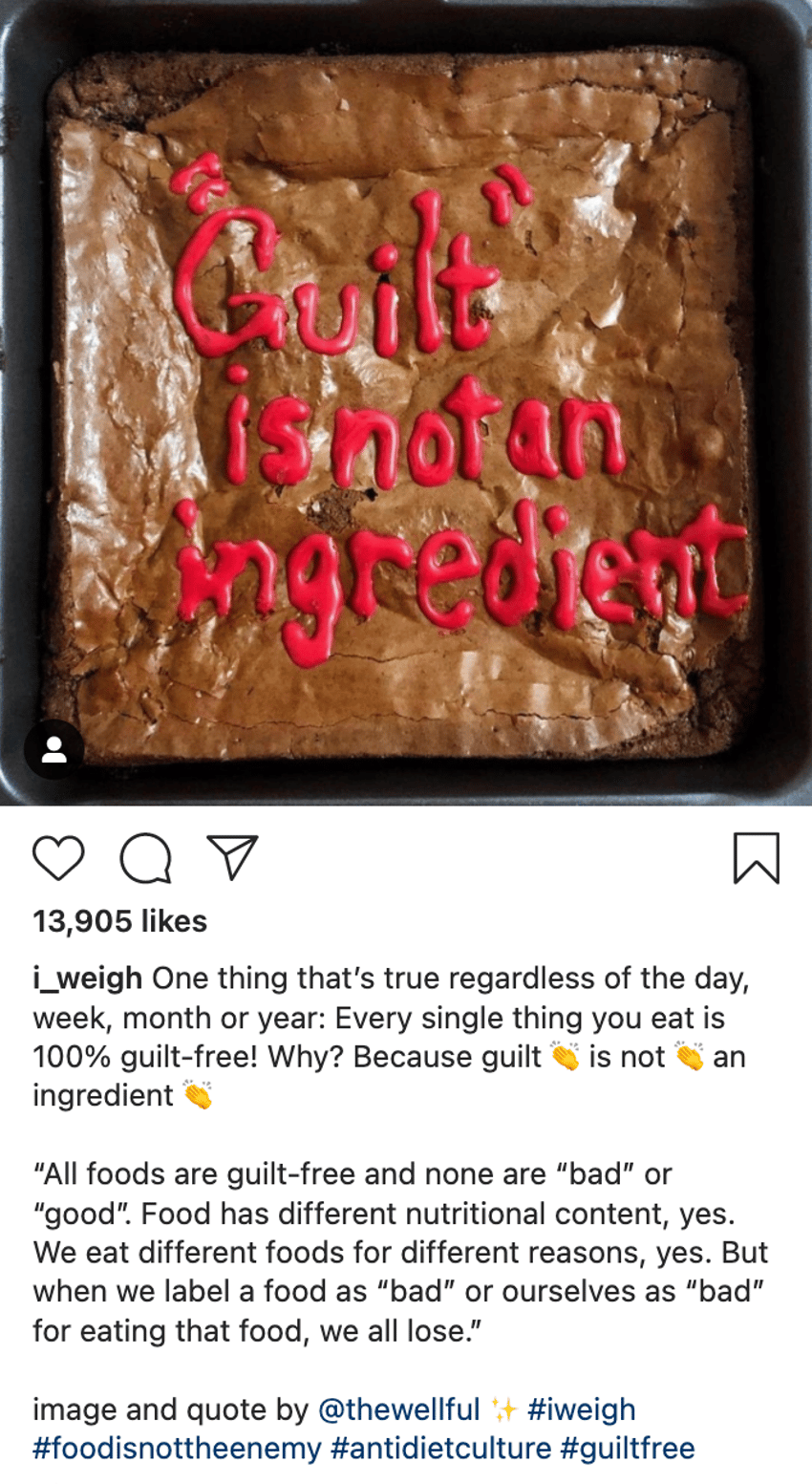Open the @thewellful mention
Screen dimensions: 812x1484
pos(398,1409)
